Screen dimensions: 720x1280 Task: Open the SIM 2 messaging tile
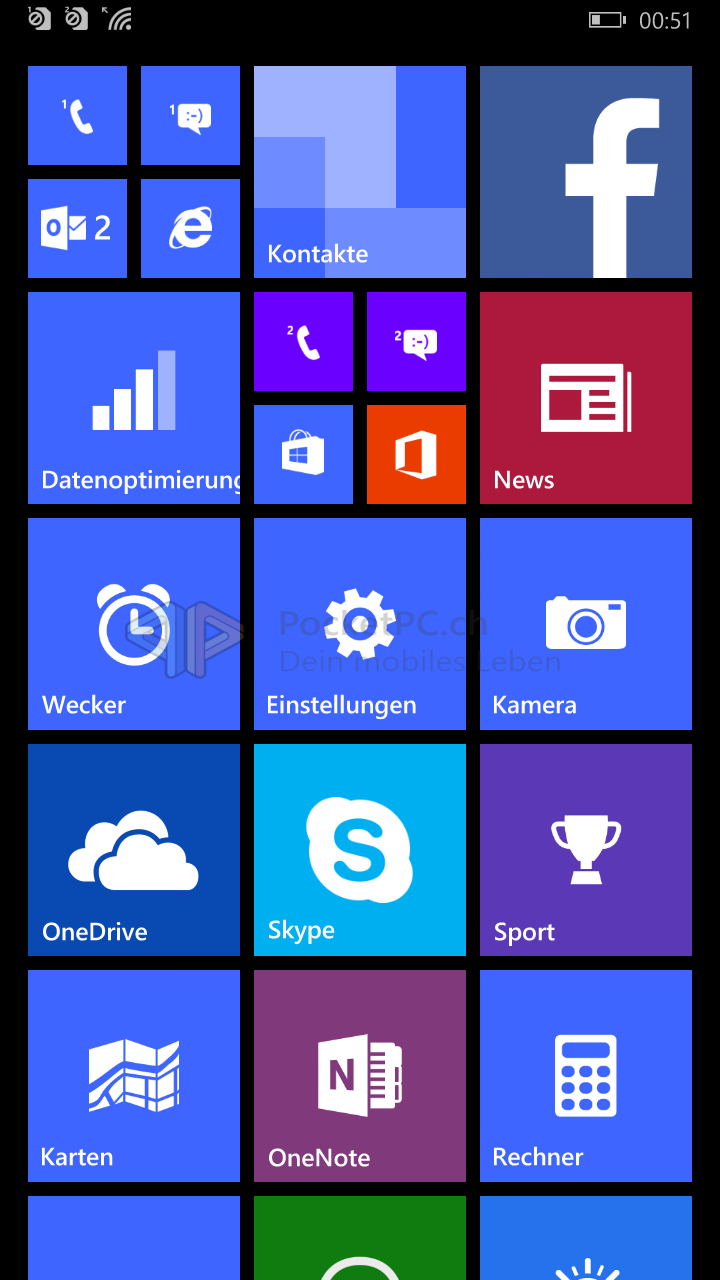click(416, 341)
